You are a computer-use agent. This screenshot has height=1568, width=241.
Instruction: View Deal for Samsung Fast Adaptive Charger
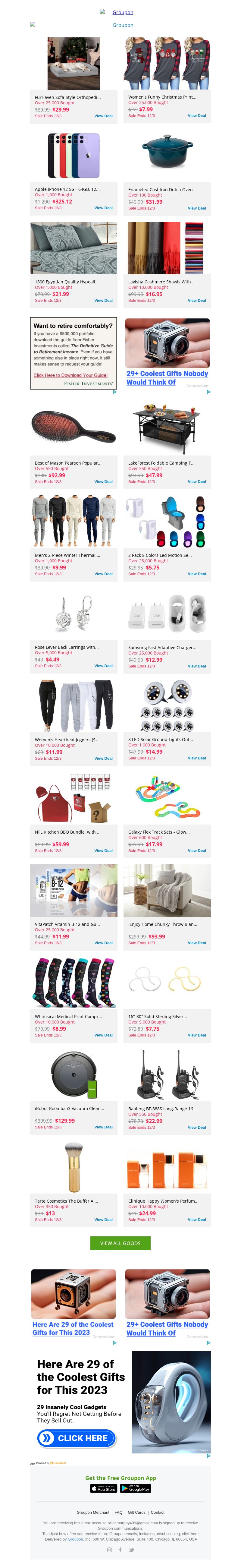[x=197, y=666]
